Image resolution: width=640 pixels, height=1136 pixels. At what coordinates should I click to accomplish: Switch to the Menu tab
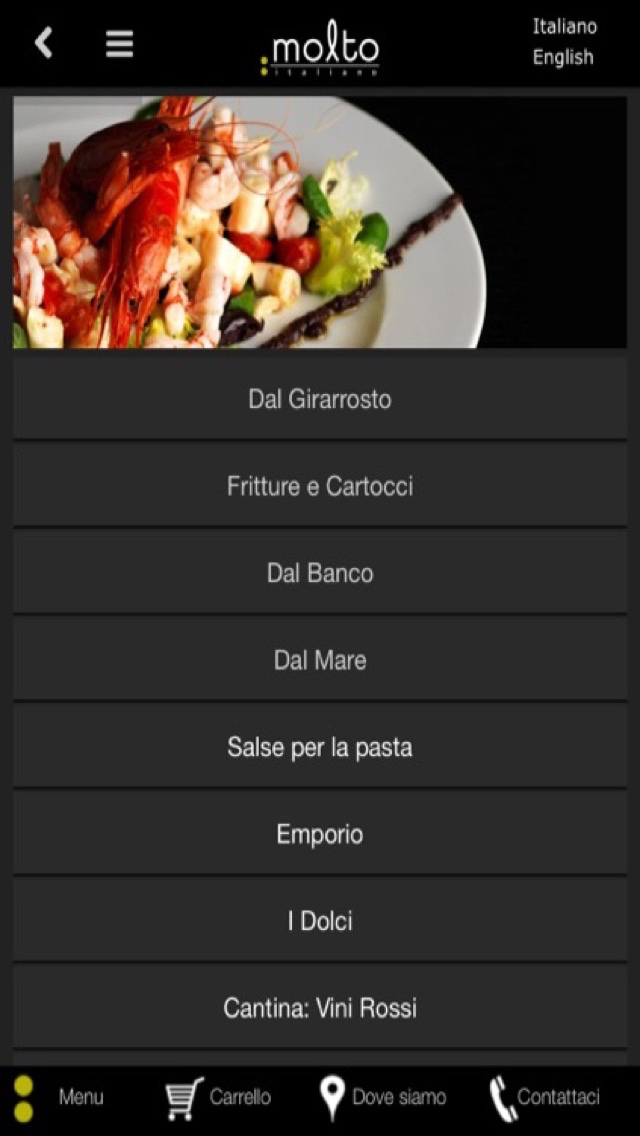[x=59, y=1098]
